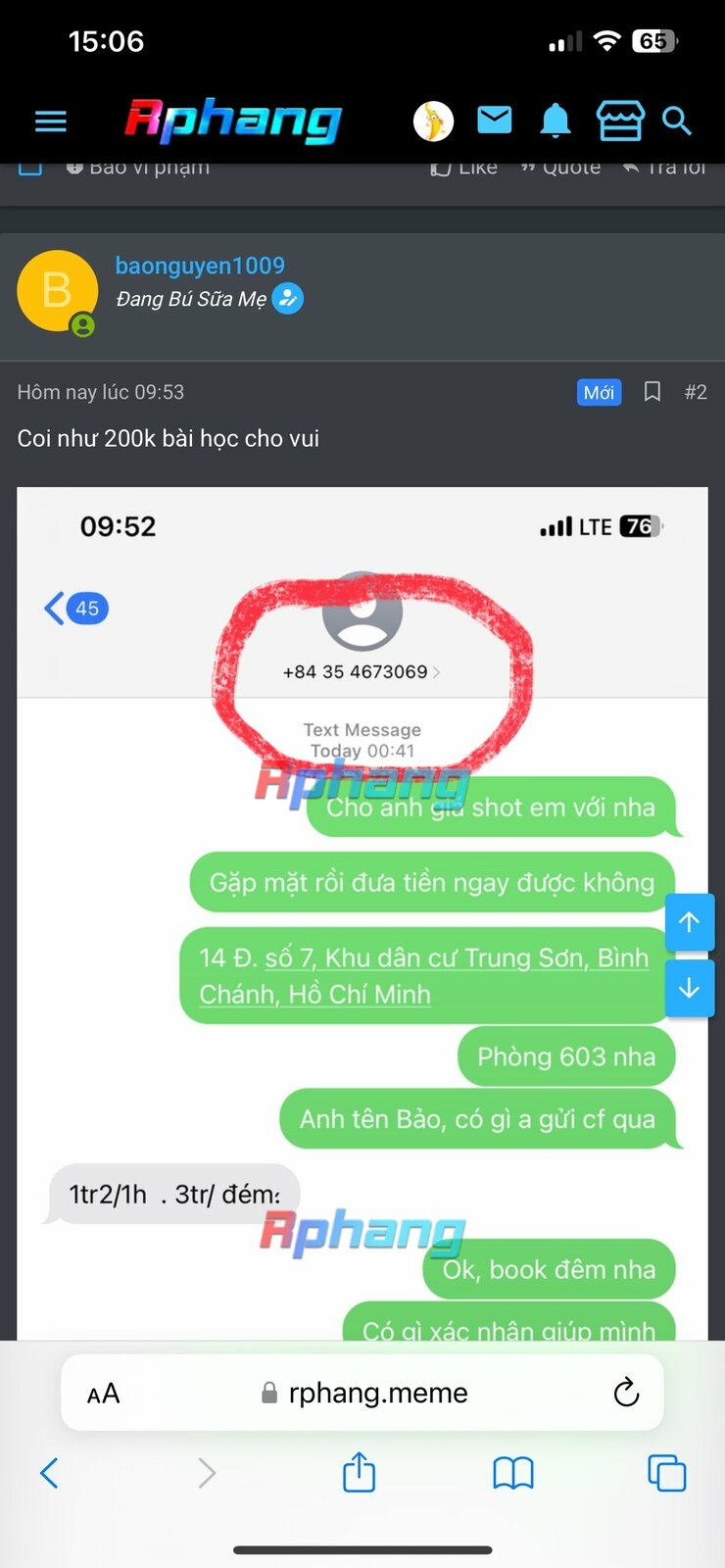Tap the rphang.meme address bar
725x1568 pixels.
[363, 1393]
